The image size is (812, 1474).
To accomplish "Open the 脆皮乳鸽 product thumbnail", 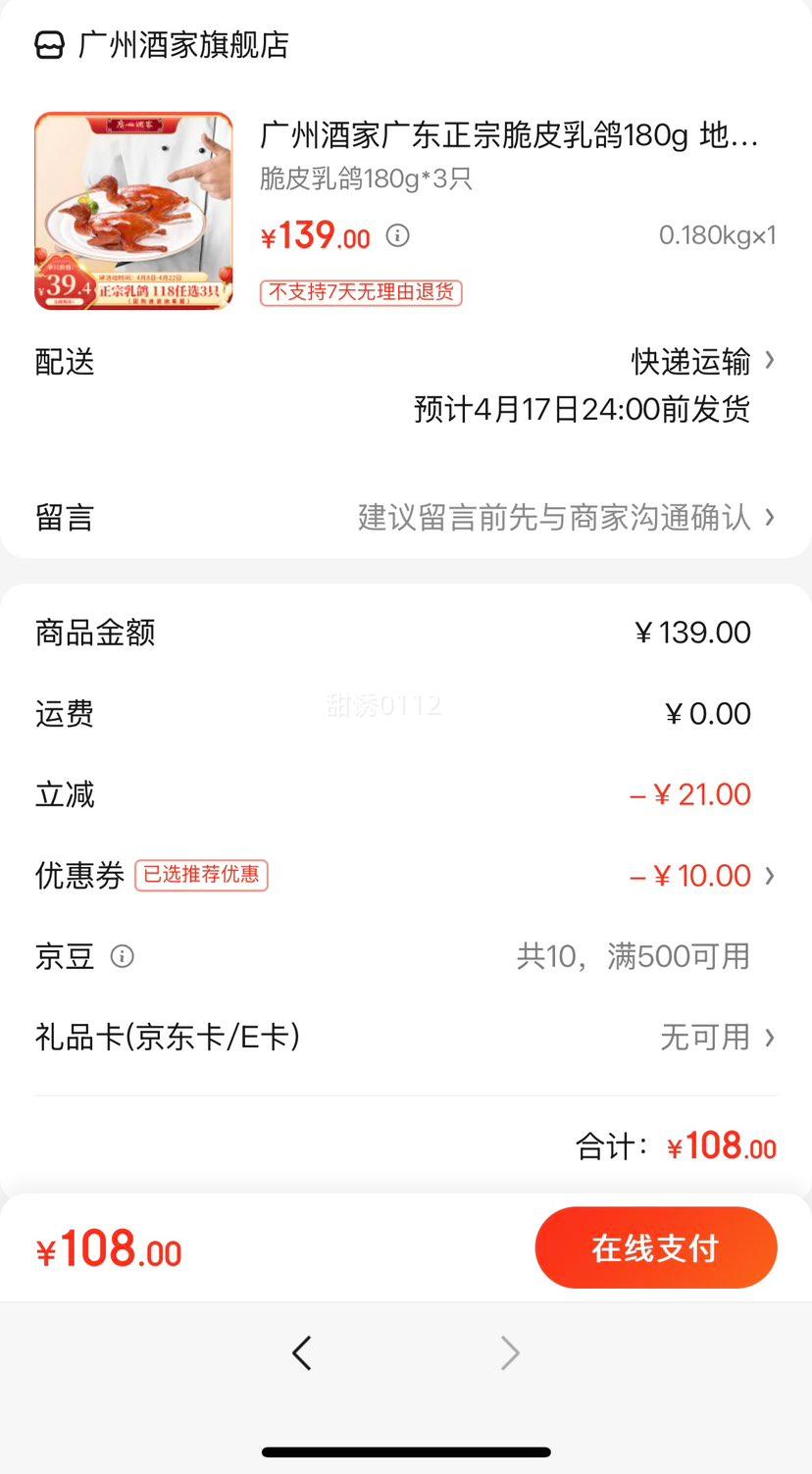I will pyautogui.click(x=134, y=211).
